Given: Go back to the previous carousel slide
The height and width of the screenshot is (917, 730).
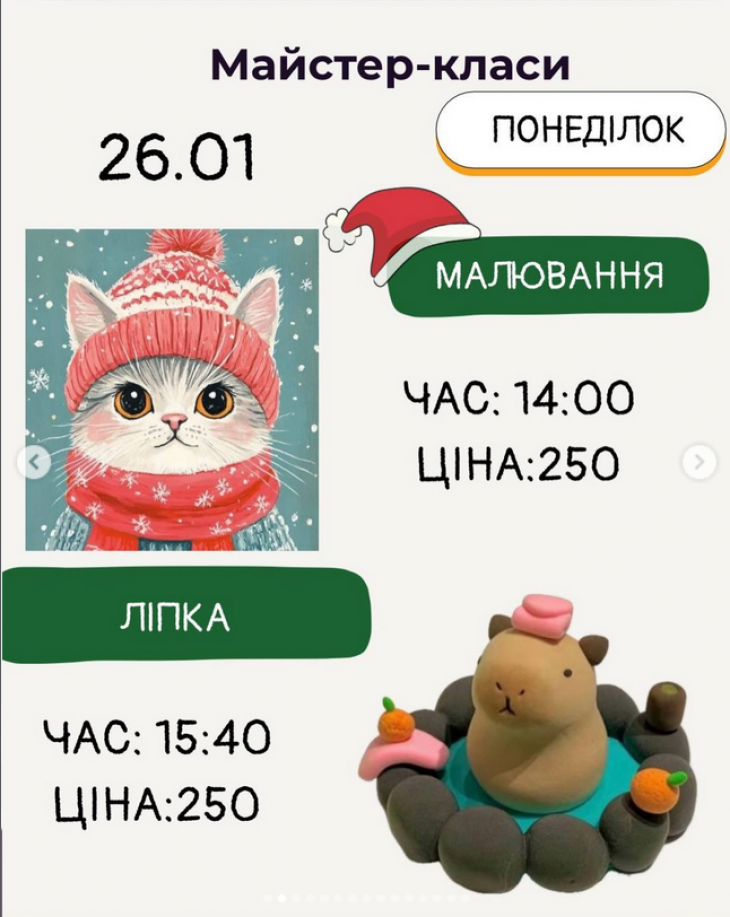Looking at the screenshot, I should tap(34, 462).
